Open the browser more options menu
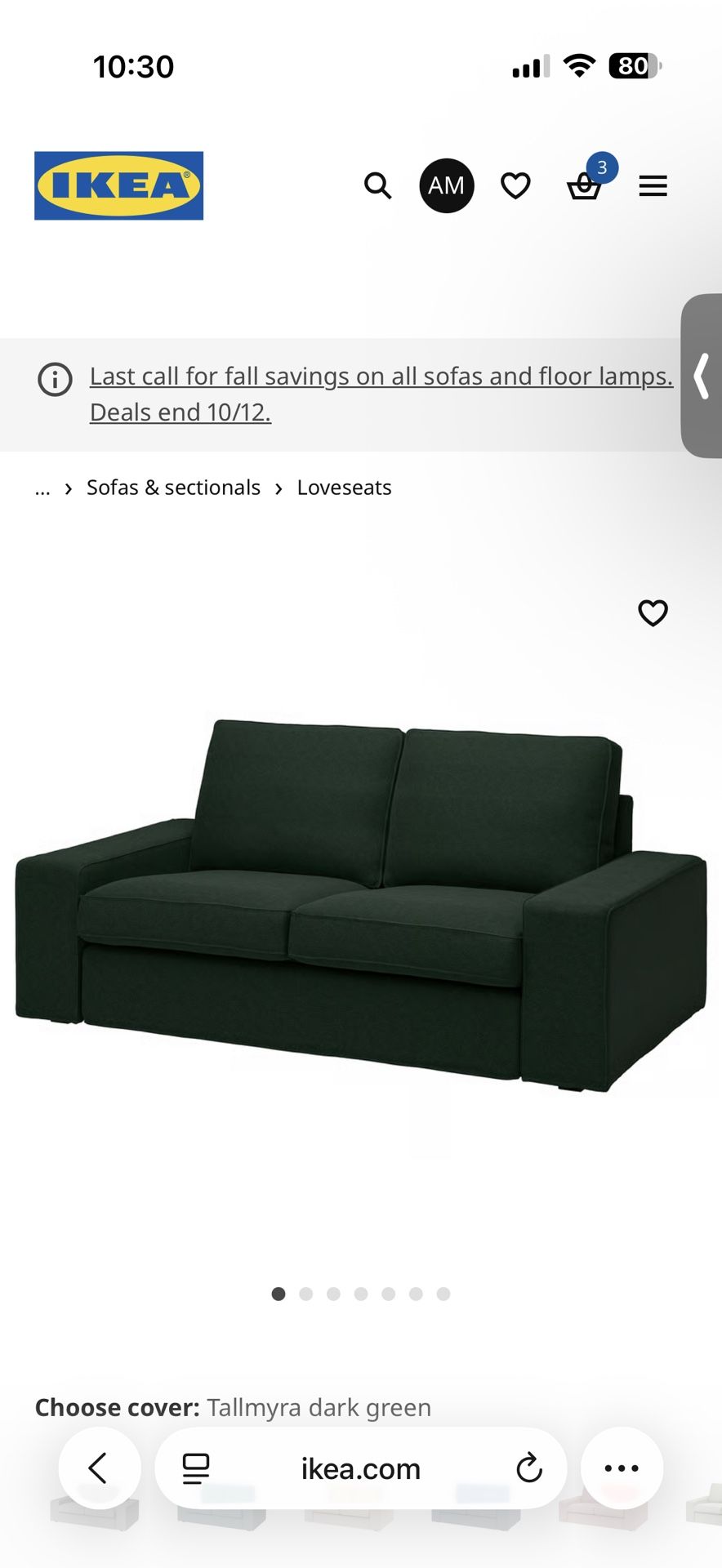 coord(622,1468)
